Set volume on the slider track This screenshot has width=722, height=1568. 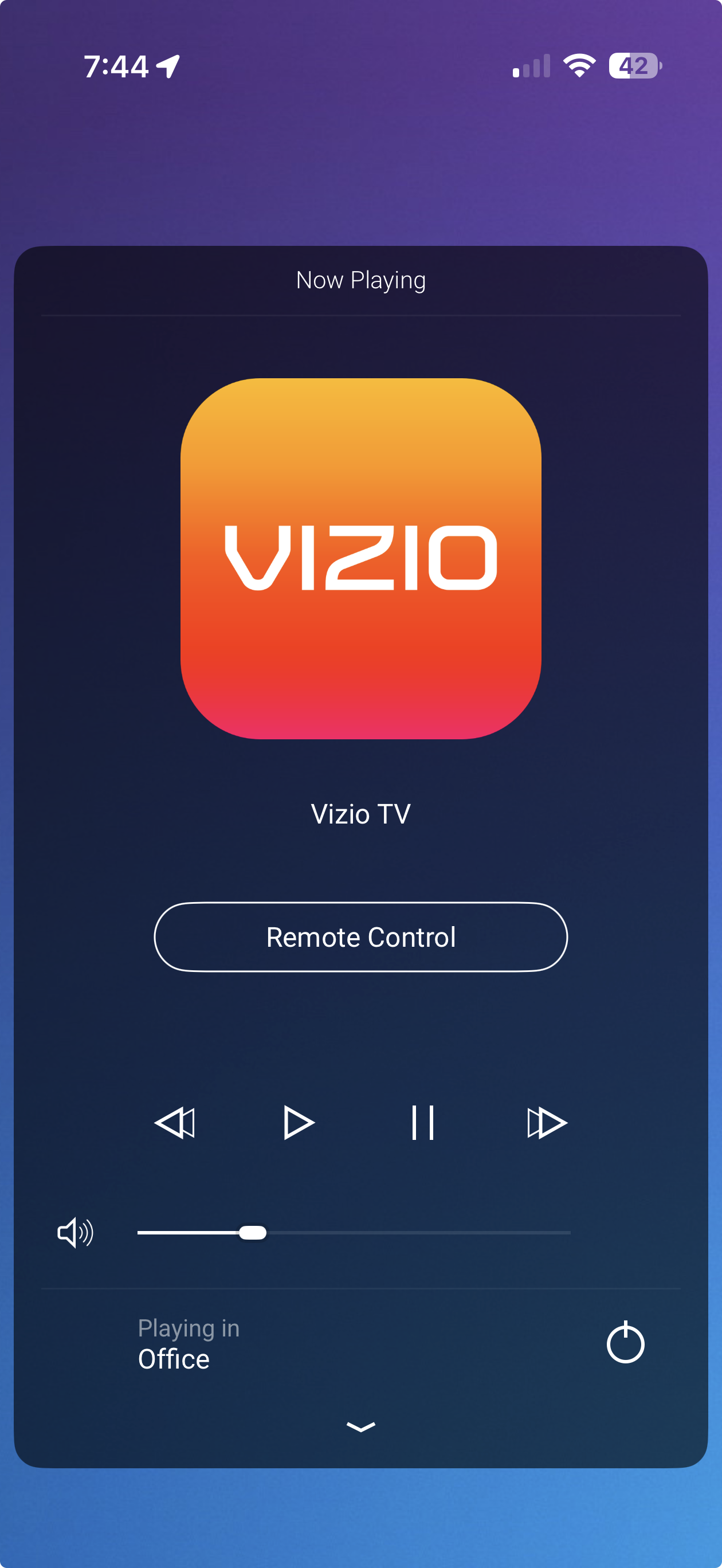coord(353,1233)
